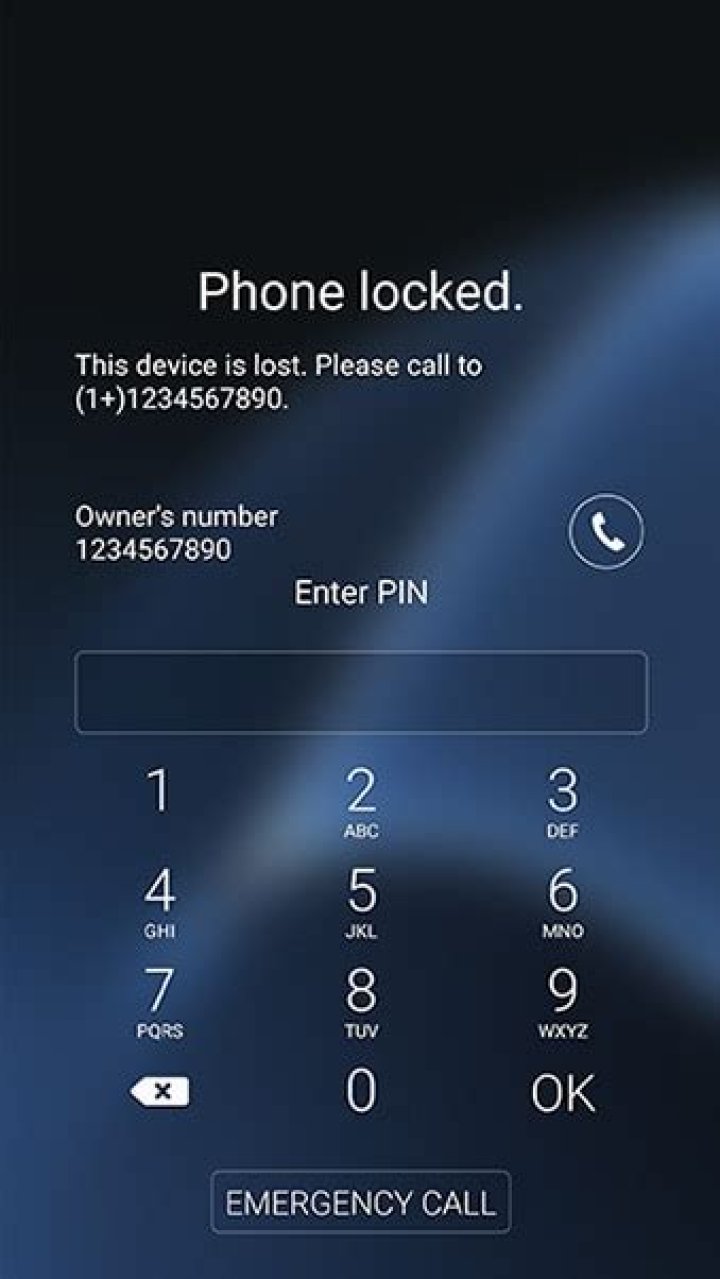Open the Emergency Call dialer
The image size is (720, 1279).
pos(360,1202)
